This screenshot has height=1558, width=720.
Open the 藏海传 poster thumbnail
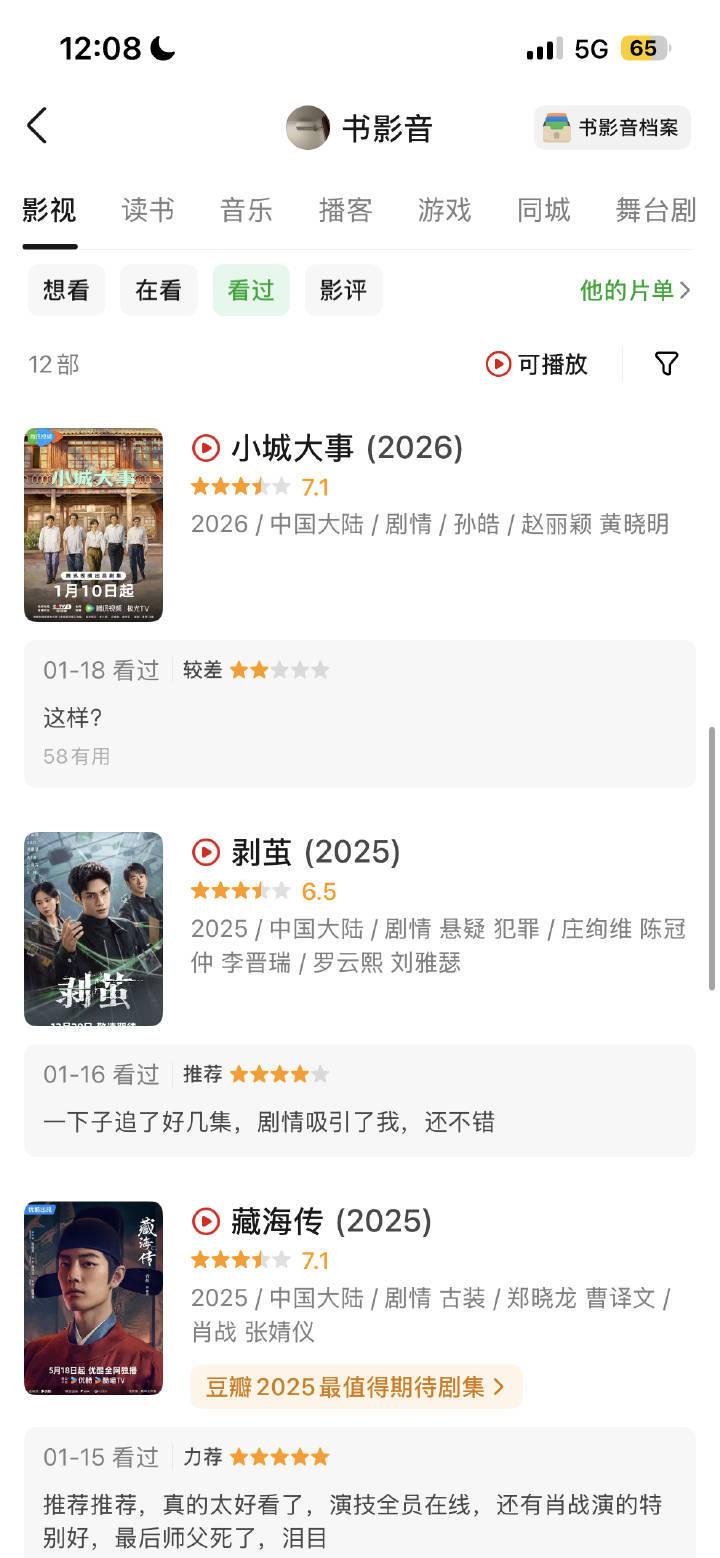[92, 1297]
